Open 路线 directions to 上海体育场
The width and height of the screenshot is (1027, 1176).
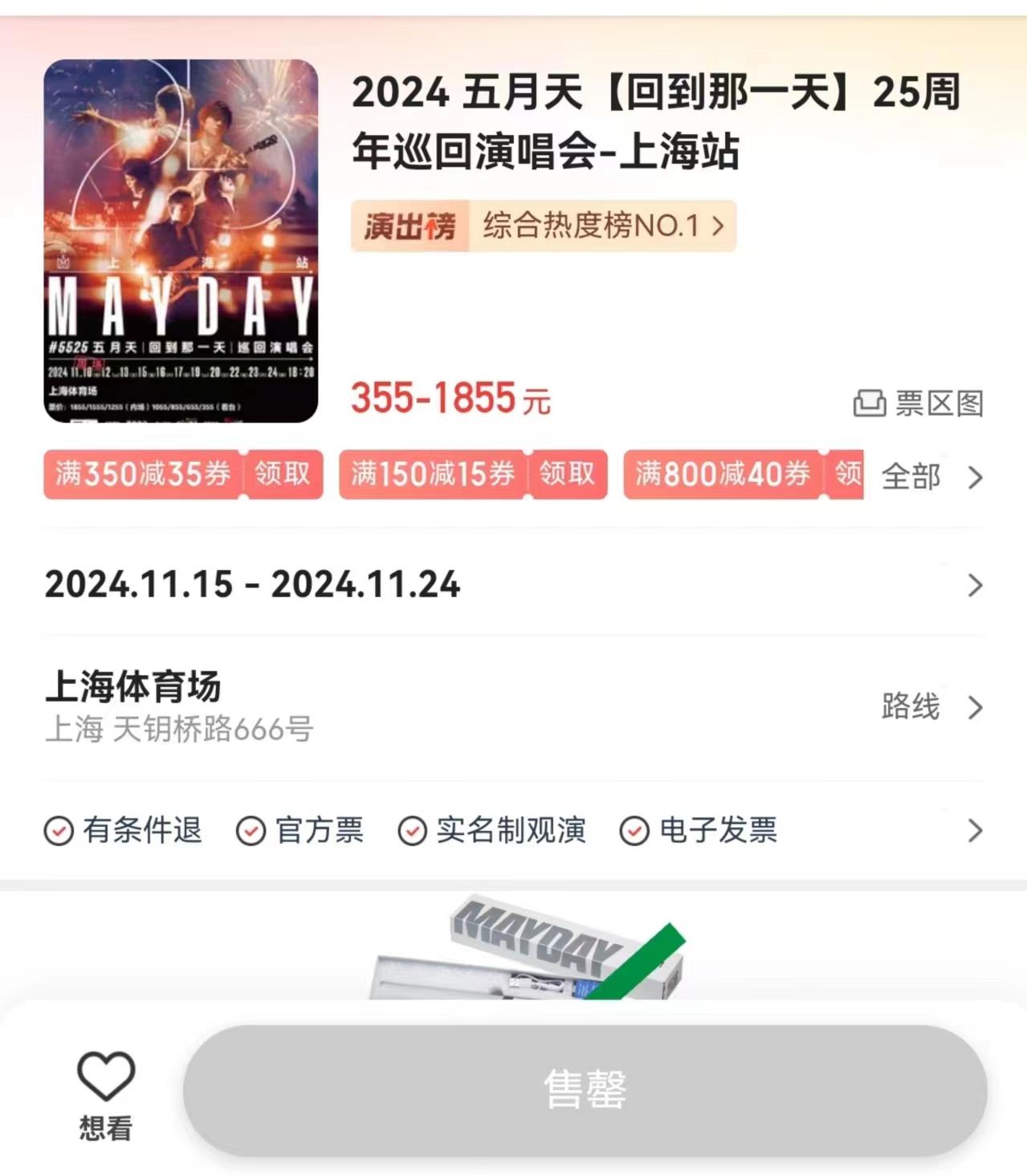point(930,707)
